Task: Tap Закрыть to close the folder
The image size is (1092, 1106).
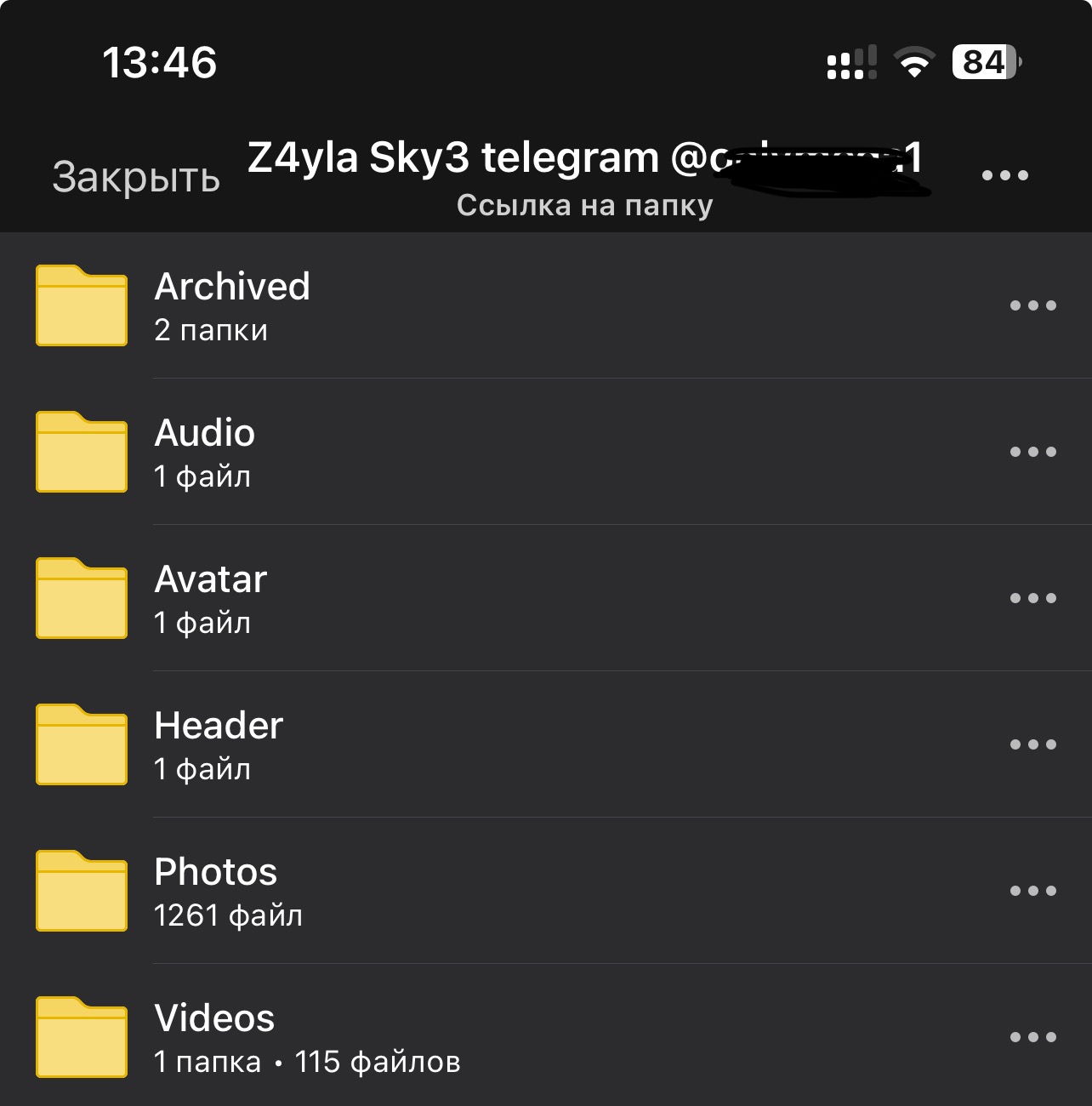Action: [136, 177]
